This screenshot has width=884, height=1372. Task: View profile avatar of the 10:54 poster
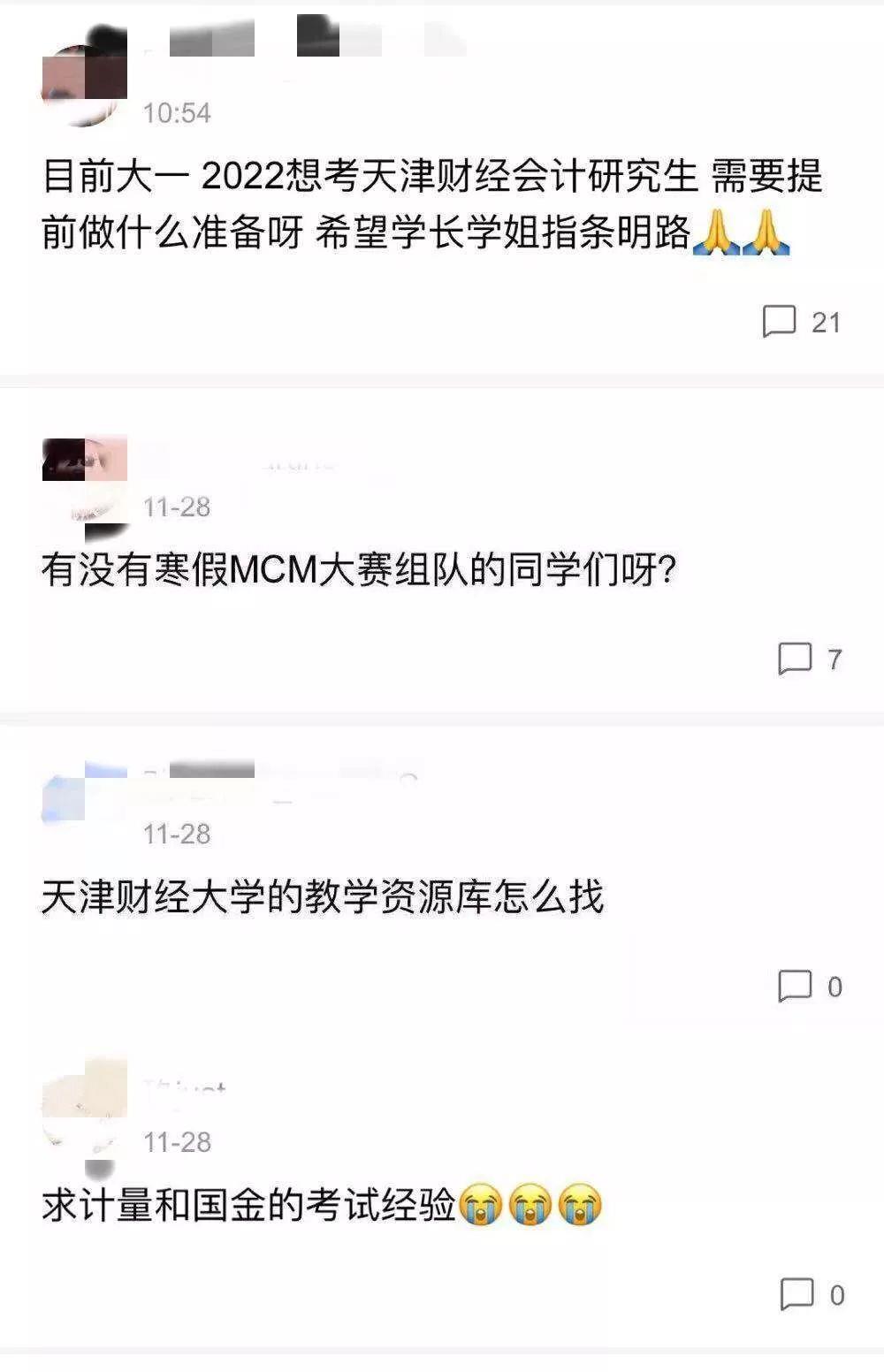pyautogui.click(x=84, y=86)
